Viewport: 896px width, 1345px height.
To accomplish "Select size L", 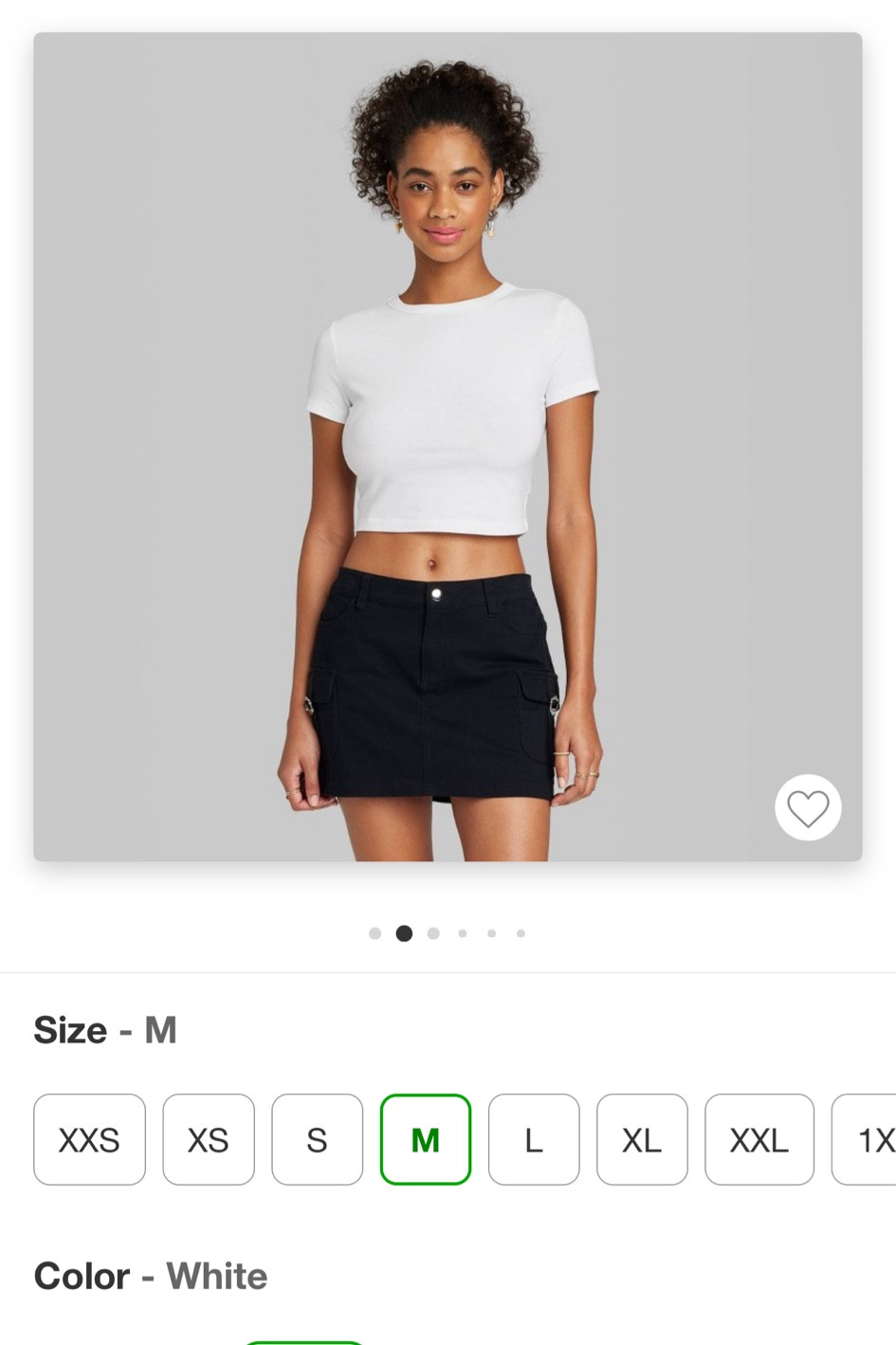I will tap(533, 1139).
